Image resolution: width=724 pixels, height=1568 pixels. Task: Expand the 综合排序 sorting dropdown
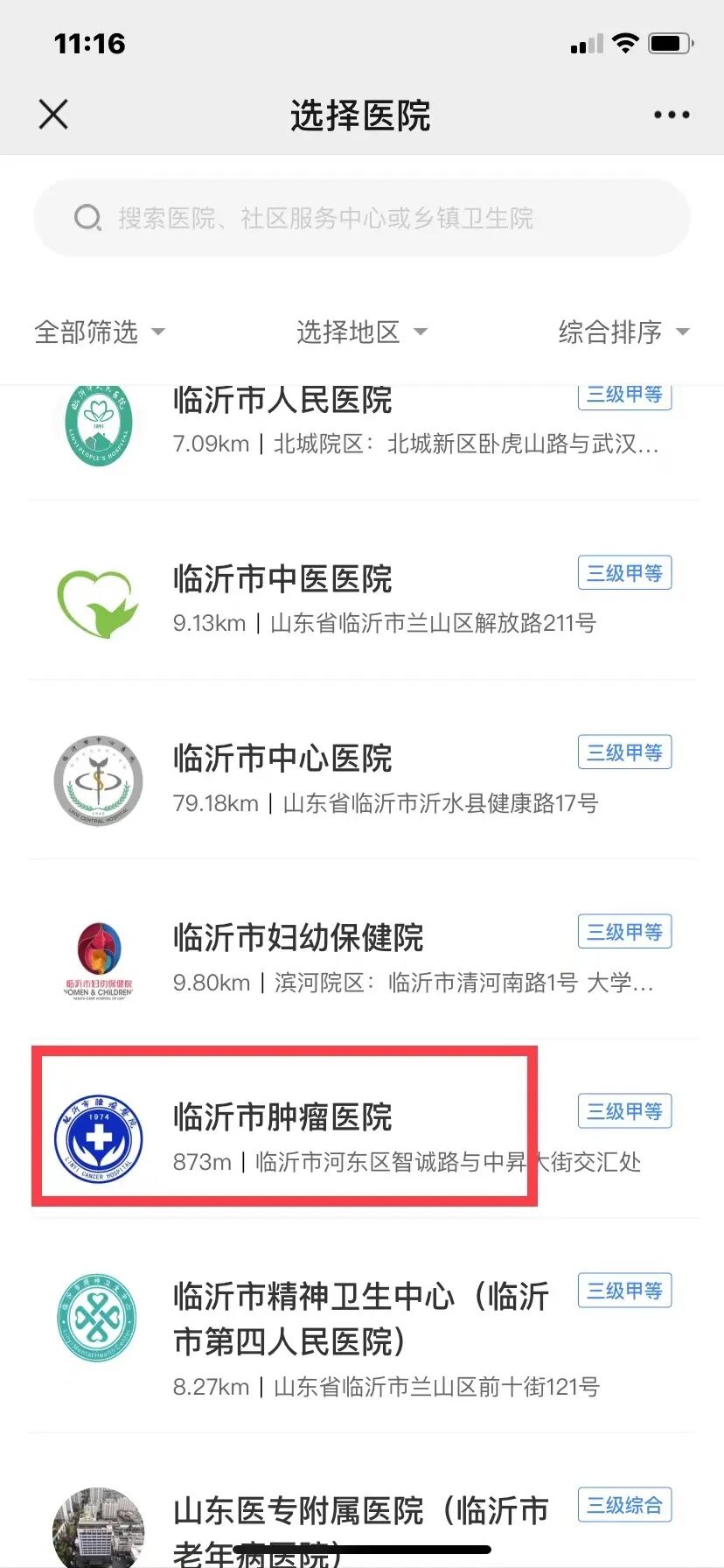(623, 332)
